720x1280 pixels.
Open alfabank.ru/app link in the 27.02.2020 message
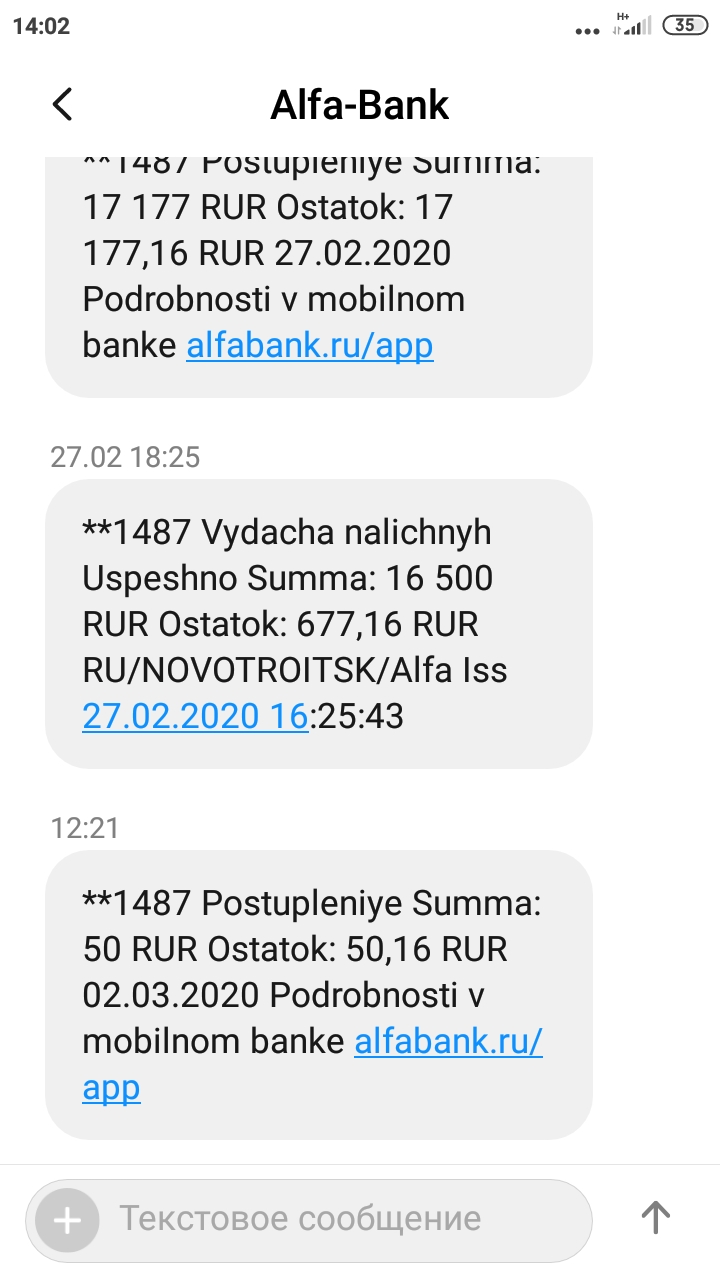click(x=310, y=346)
